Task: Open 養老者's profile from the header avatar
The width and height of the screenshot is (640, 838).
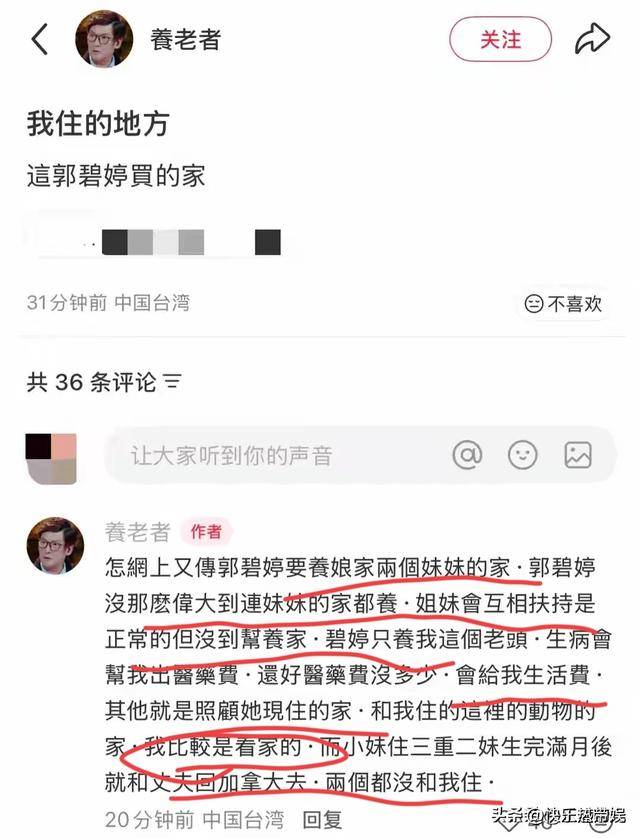Action: pos(104,39)
